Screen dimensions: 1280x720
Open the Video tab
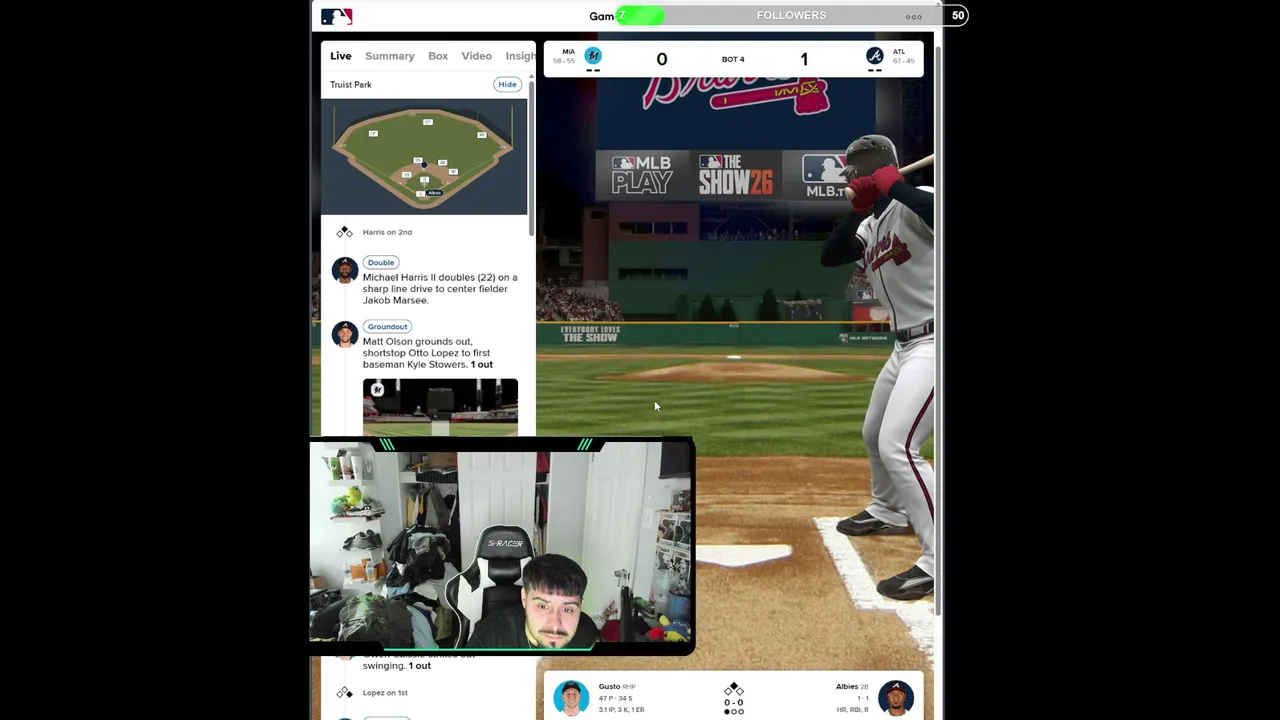click(476, 56)
